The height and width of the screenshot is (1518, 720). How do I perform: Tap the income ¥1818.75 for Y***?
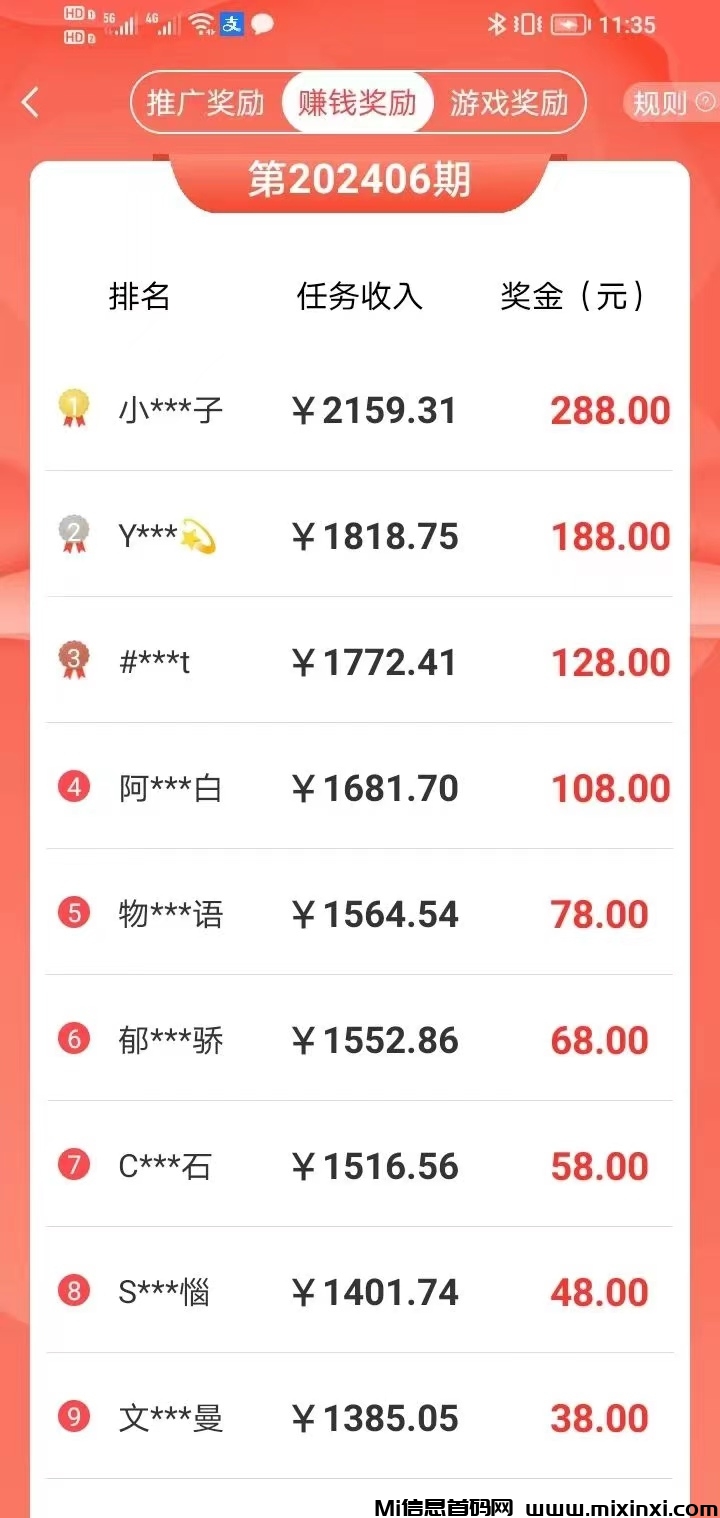tap(374, 536)
